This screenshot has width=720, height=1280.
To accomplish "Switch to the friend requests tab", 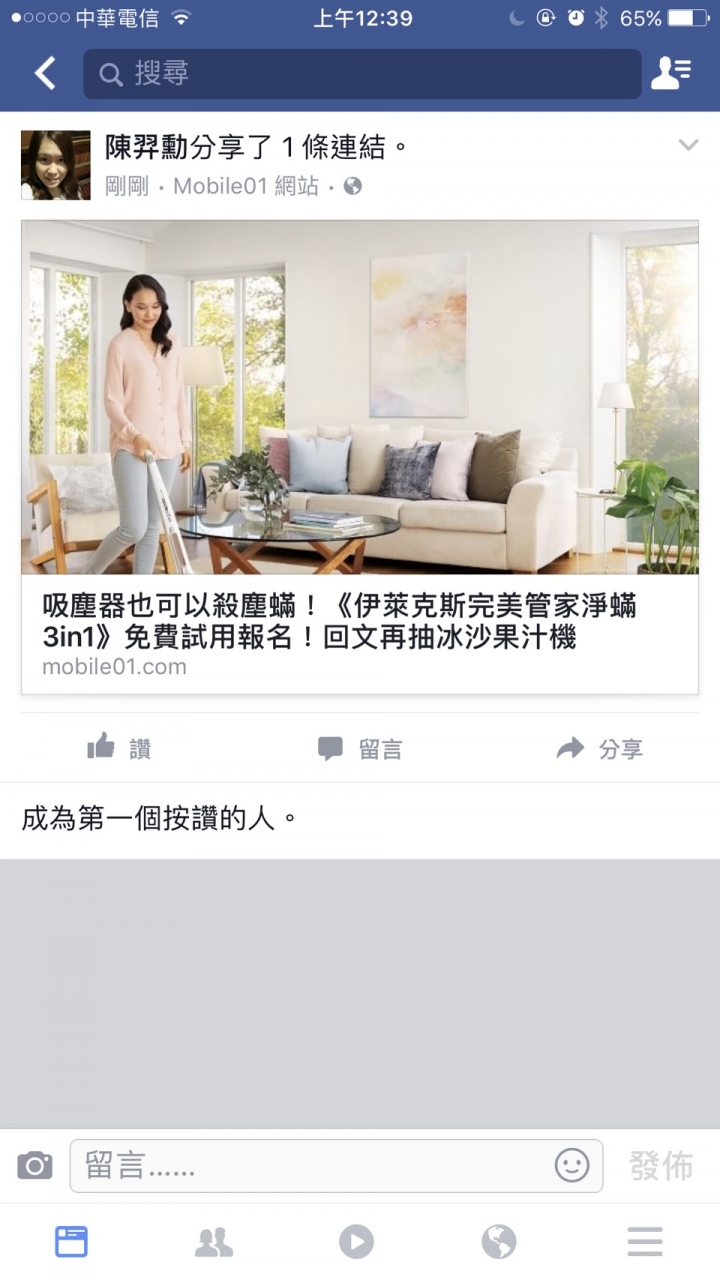I will tap(214, 1242).
